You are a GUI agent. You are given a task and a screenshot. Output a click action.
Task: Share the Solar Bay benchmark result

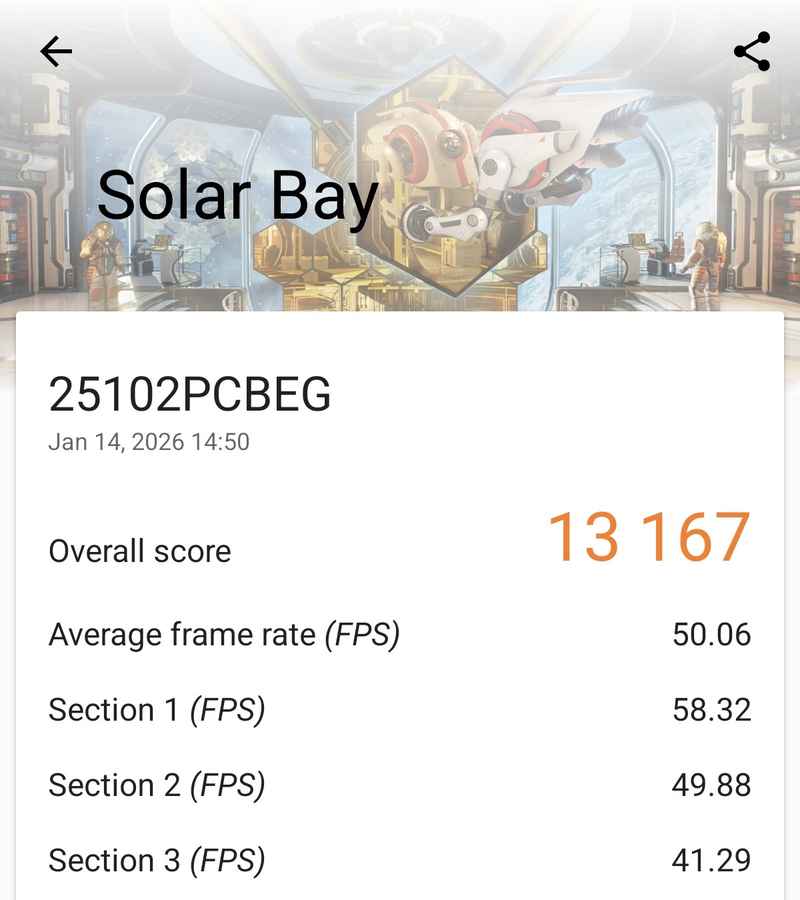(x=752, y=52)
